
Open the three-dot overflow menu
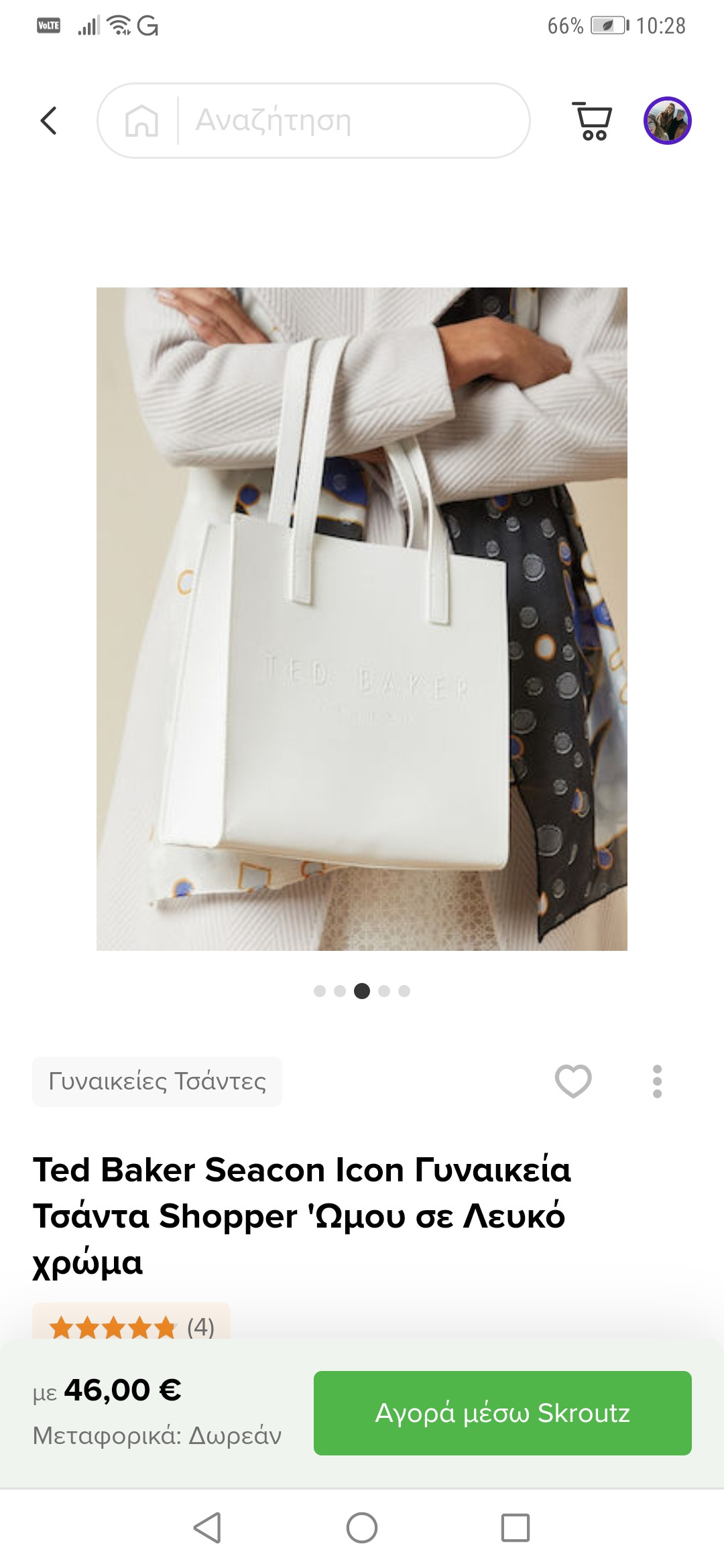point(657,1081)
